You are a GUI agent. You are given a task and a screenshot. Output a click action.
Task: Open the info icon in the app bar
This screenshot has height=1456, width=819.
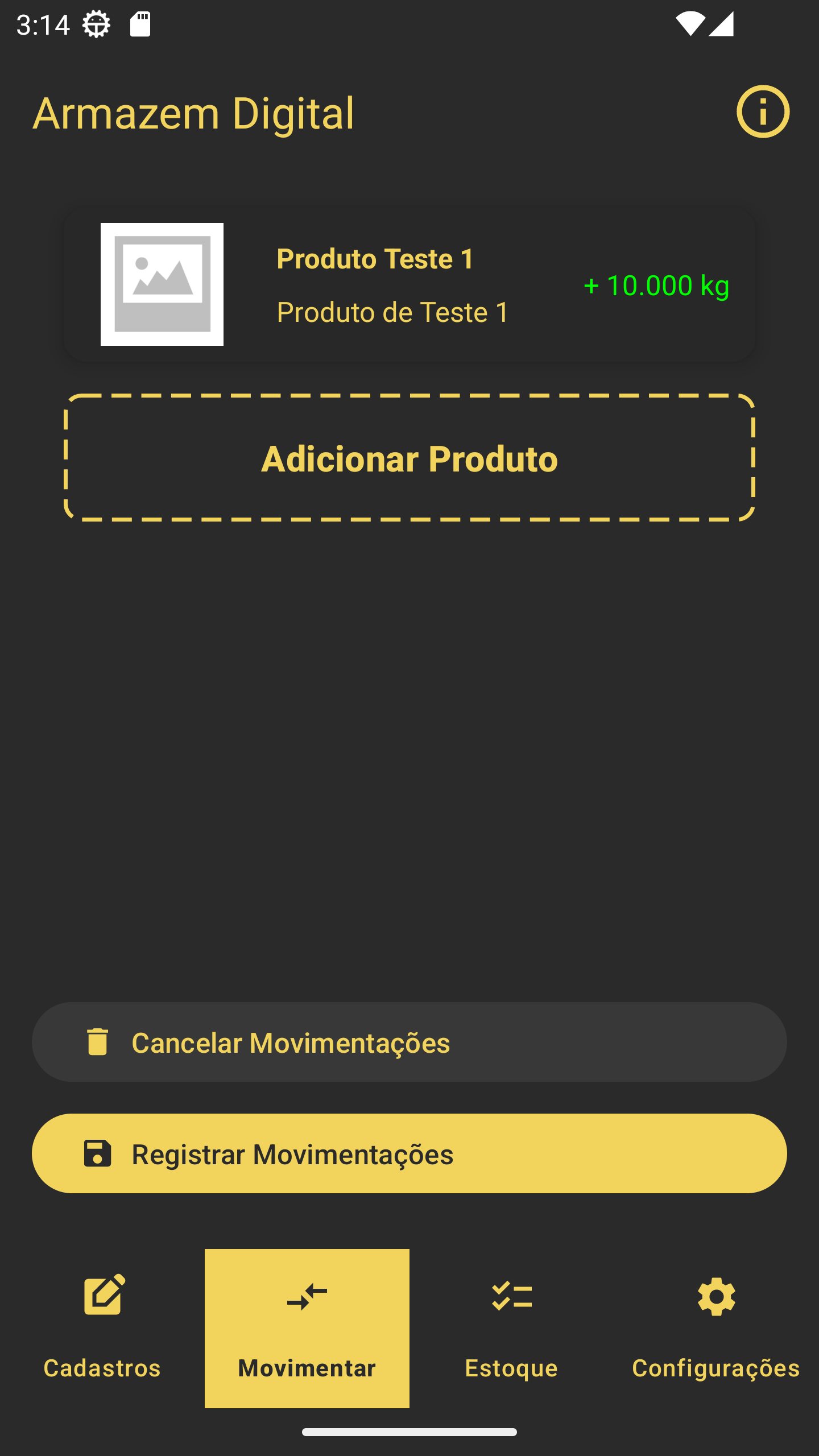pos(763,111)
